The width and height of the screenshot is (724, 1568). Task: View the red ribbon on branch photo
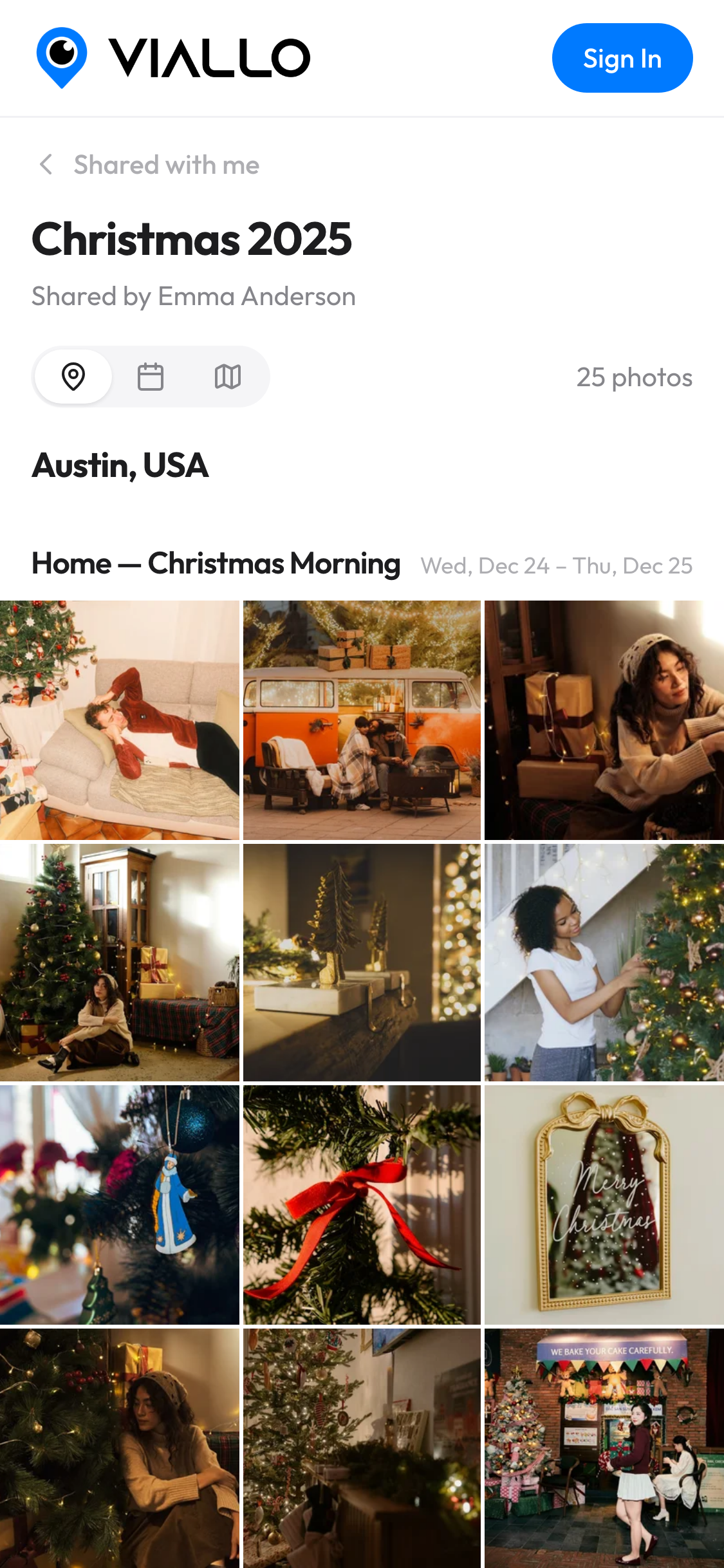pos(362,1204)
